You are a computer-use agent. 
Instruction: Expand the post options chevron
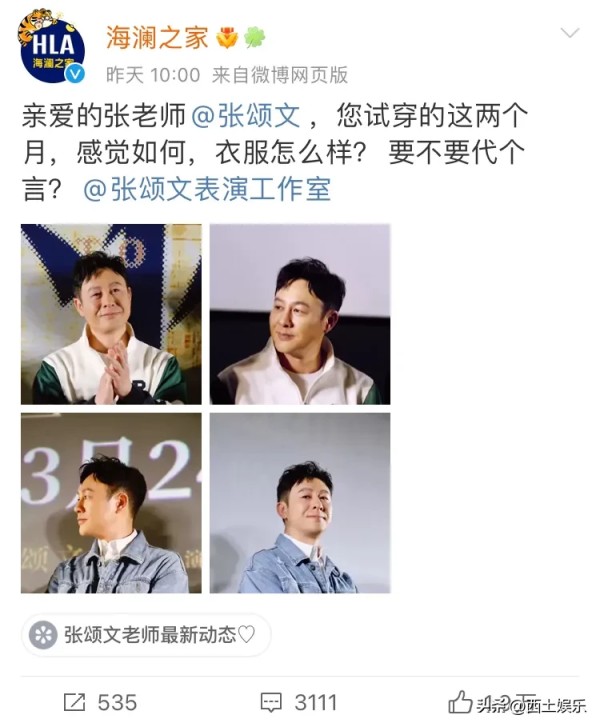569,34
